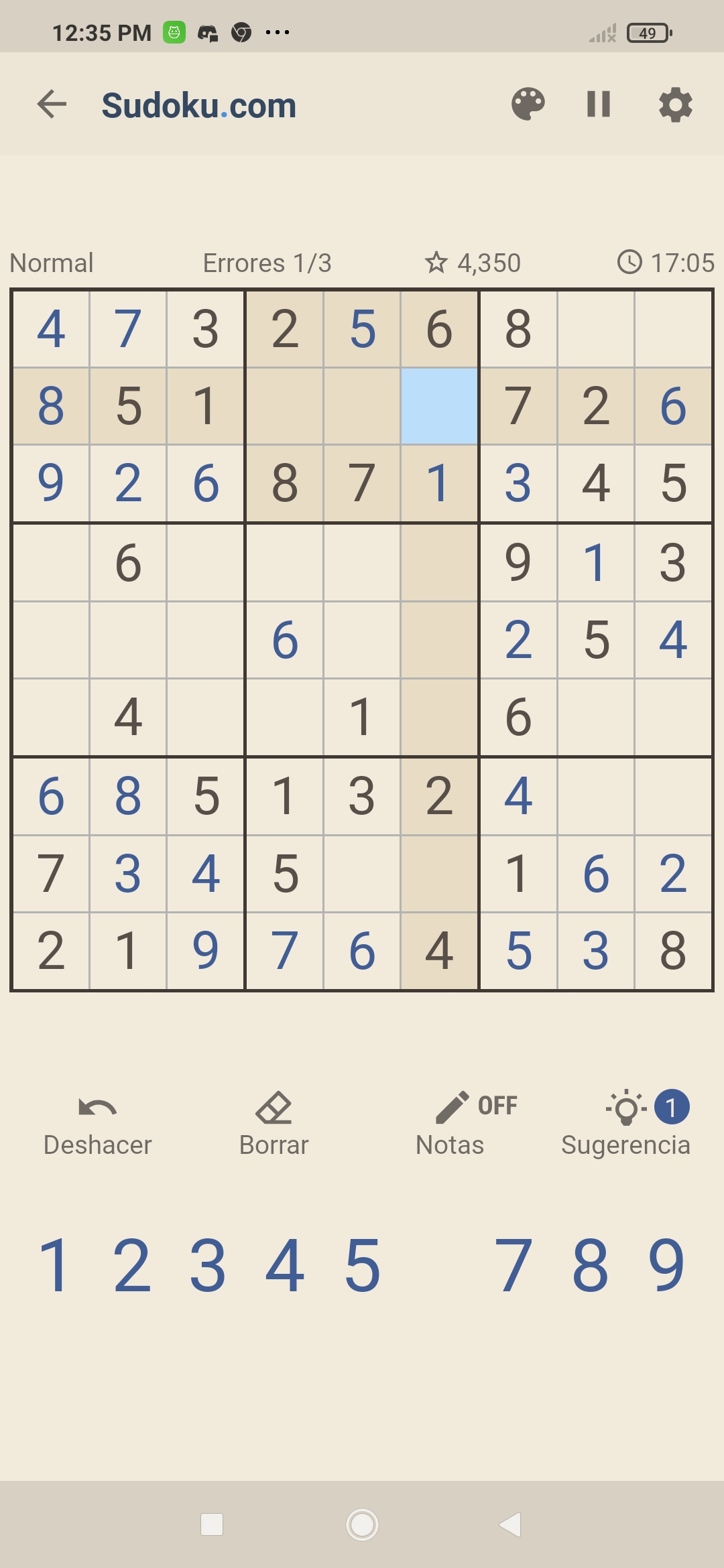Viewport: 724px width, 1568px height.
Task: Enter number 8 from the keypad
Action: click(591, 1265)
